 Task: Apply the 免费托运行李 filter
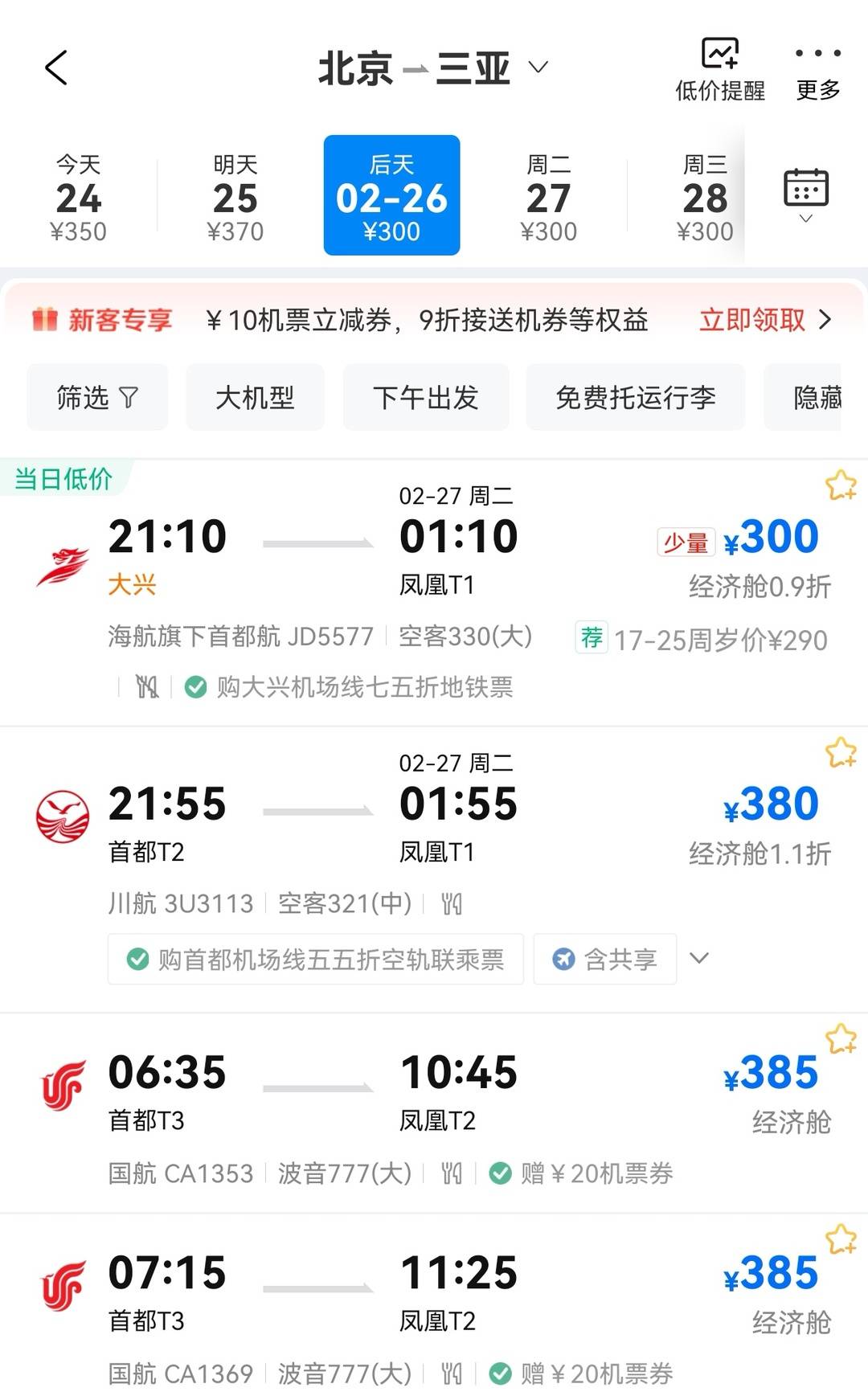pyautogui.click(x=635, y=397)
